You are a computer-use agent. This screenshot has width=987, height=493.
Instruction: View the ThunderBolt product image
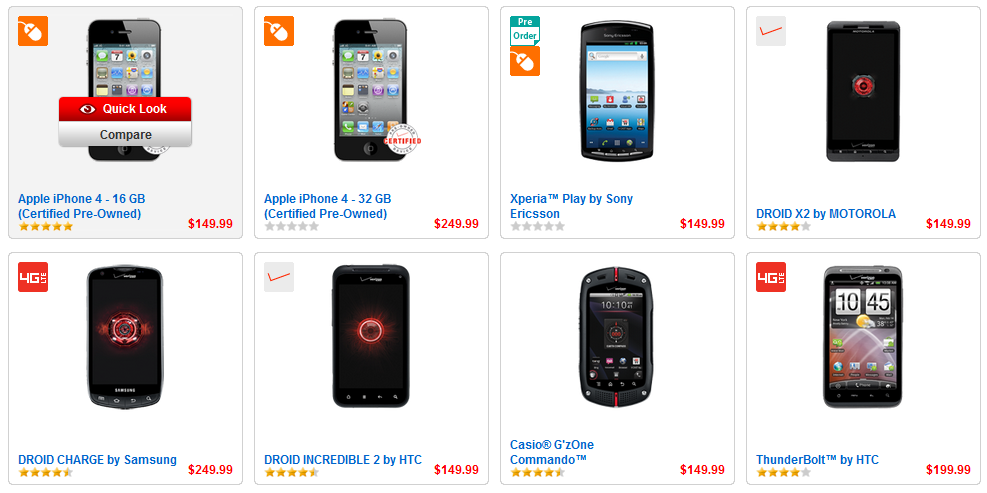tap(863, 336)
